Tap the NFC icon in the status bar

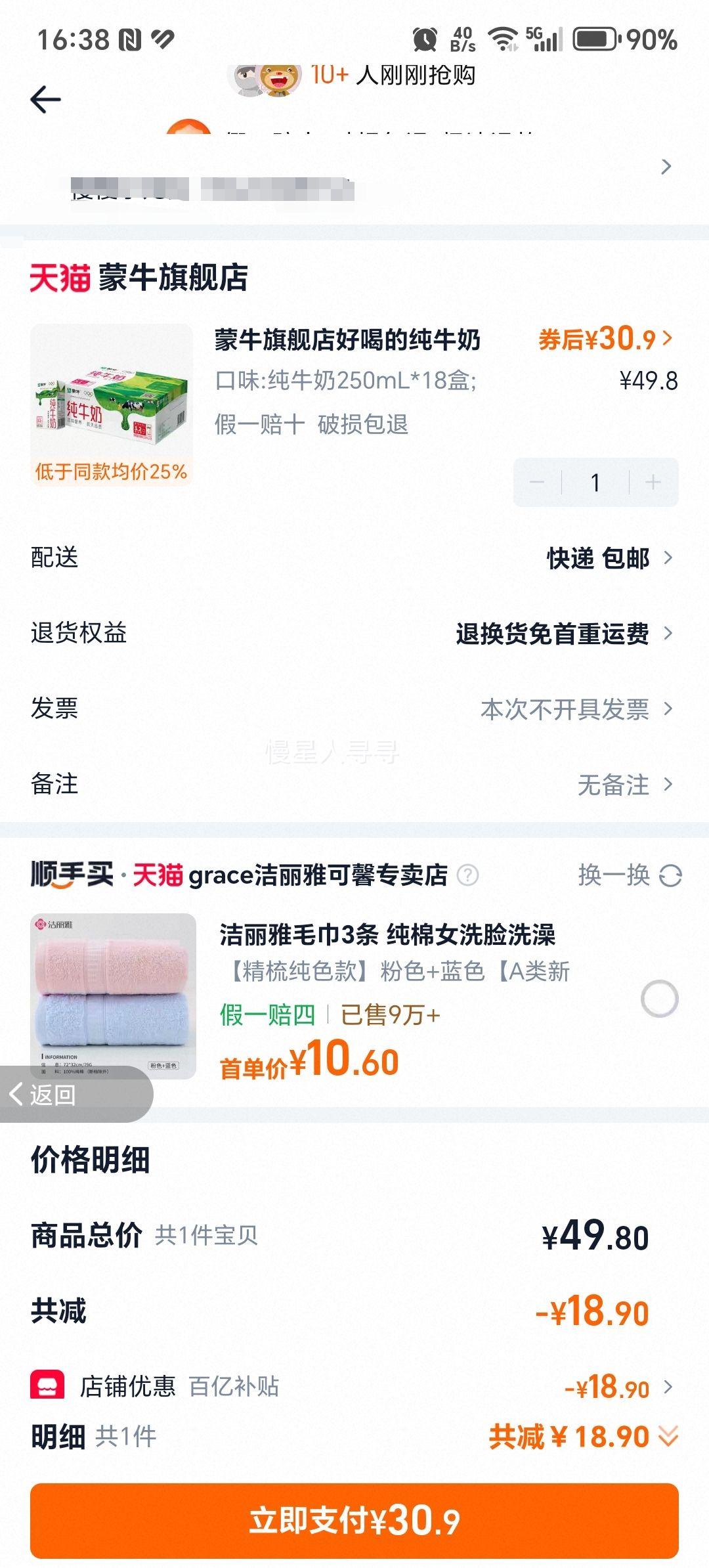point(129,38)
